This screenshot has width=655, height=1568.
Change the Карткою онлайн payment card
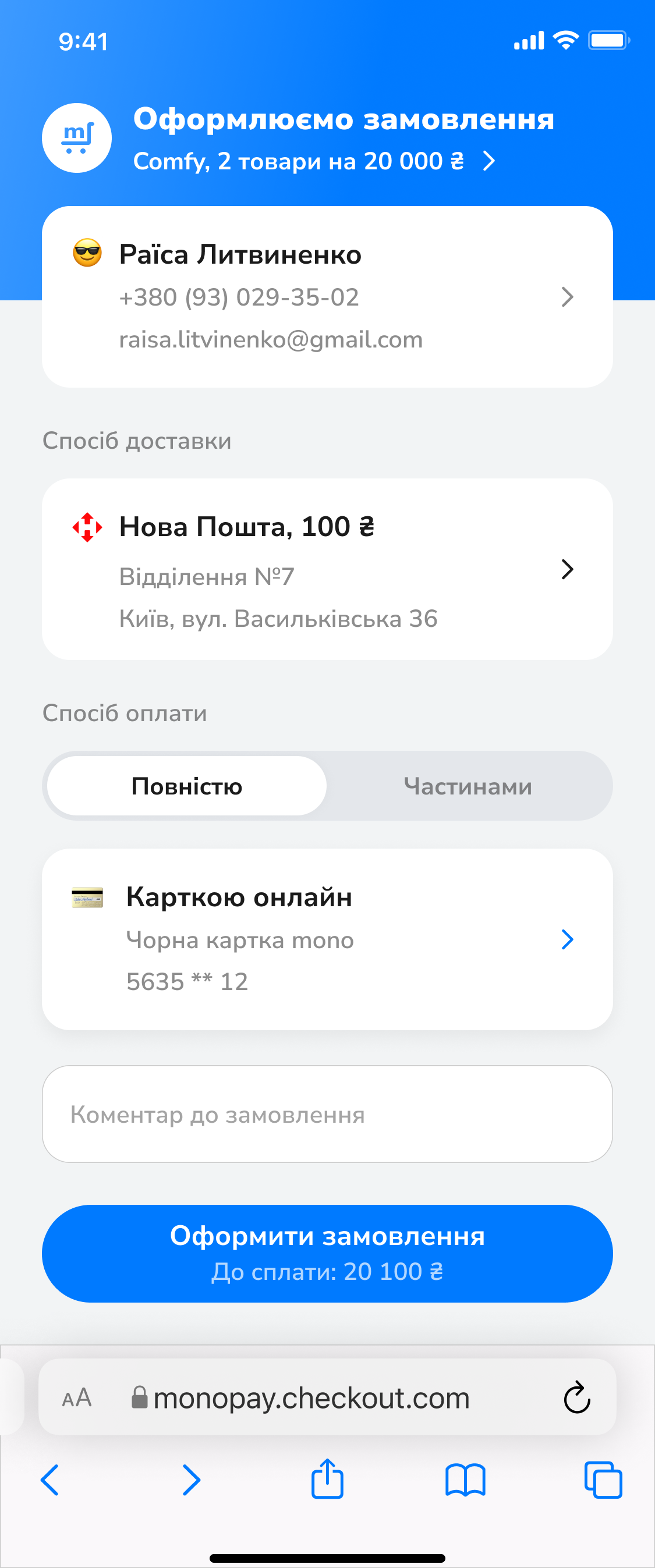pyautogui.click(x=327, y=939)
